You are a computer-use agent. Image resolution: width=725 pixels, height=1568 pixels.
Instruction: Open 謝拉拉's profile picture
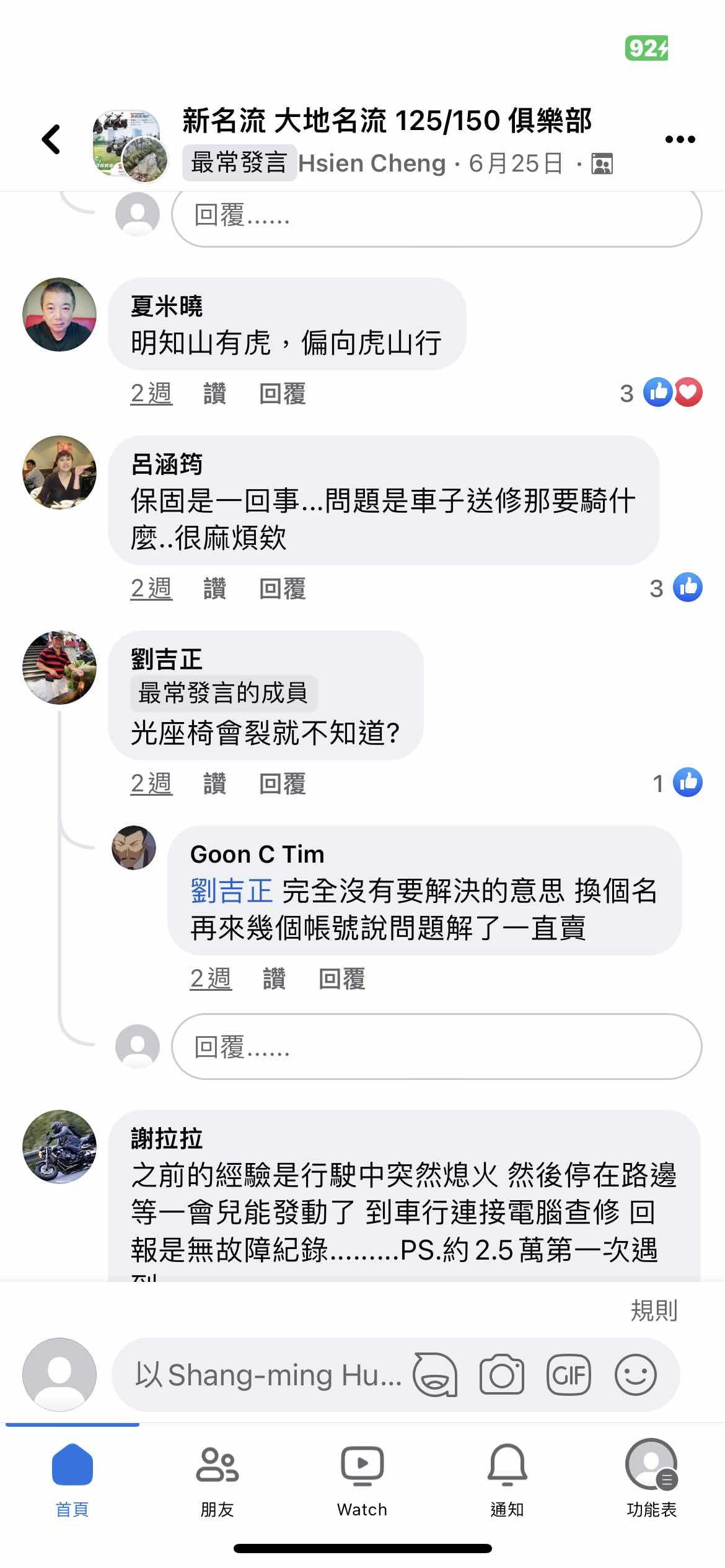click(59, 1147)
